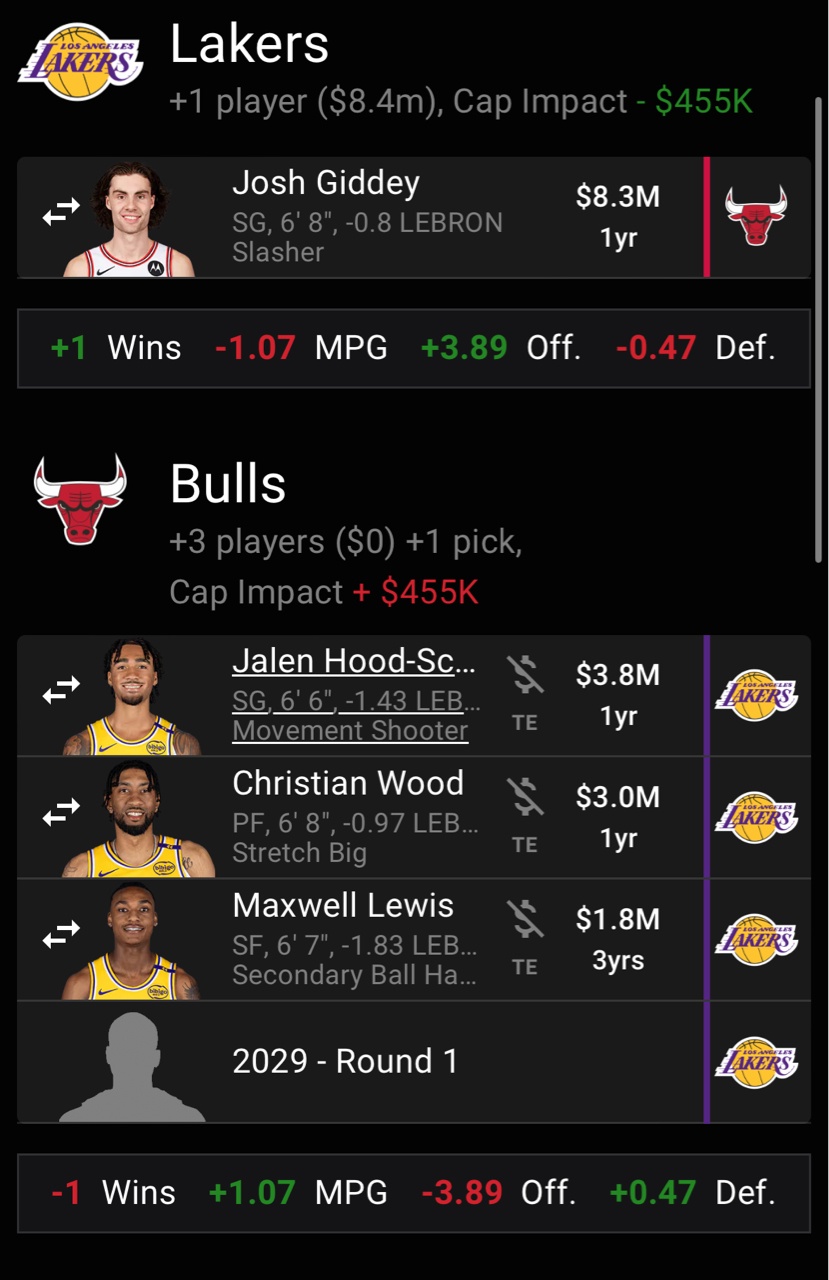829x1280 pixels.
Task: Tap the swap arrows beside Josh Giddey
Action: coord(60,212)
